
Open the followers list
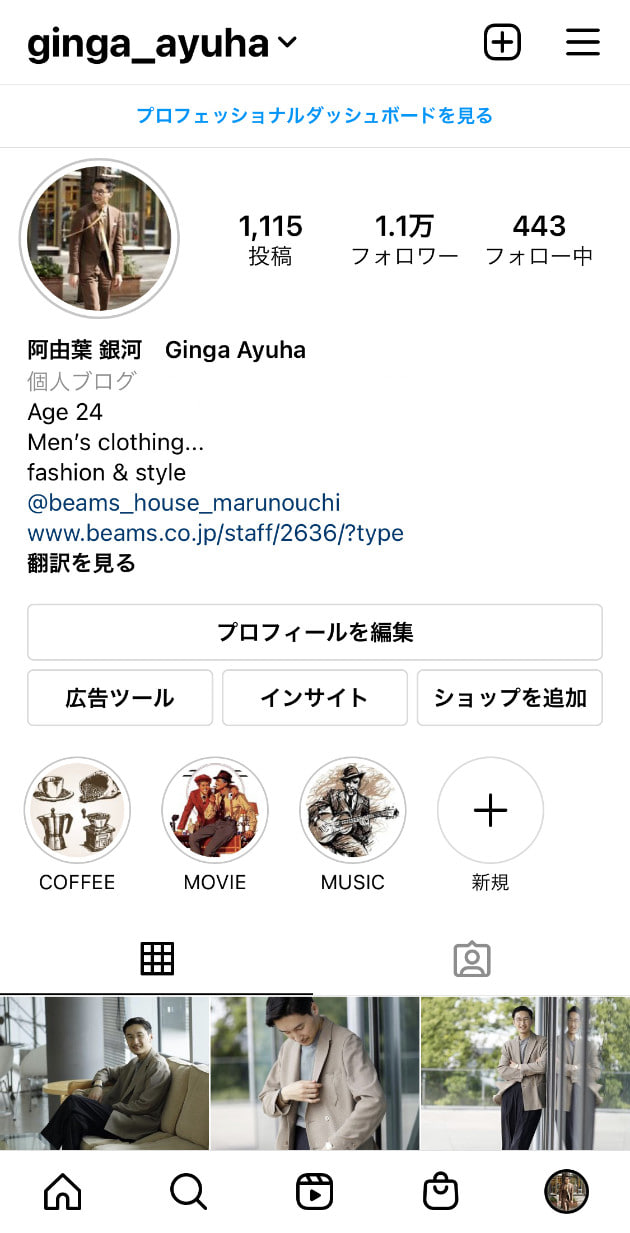click(404, 239)
